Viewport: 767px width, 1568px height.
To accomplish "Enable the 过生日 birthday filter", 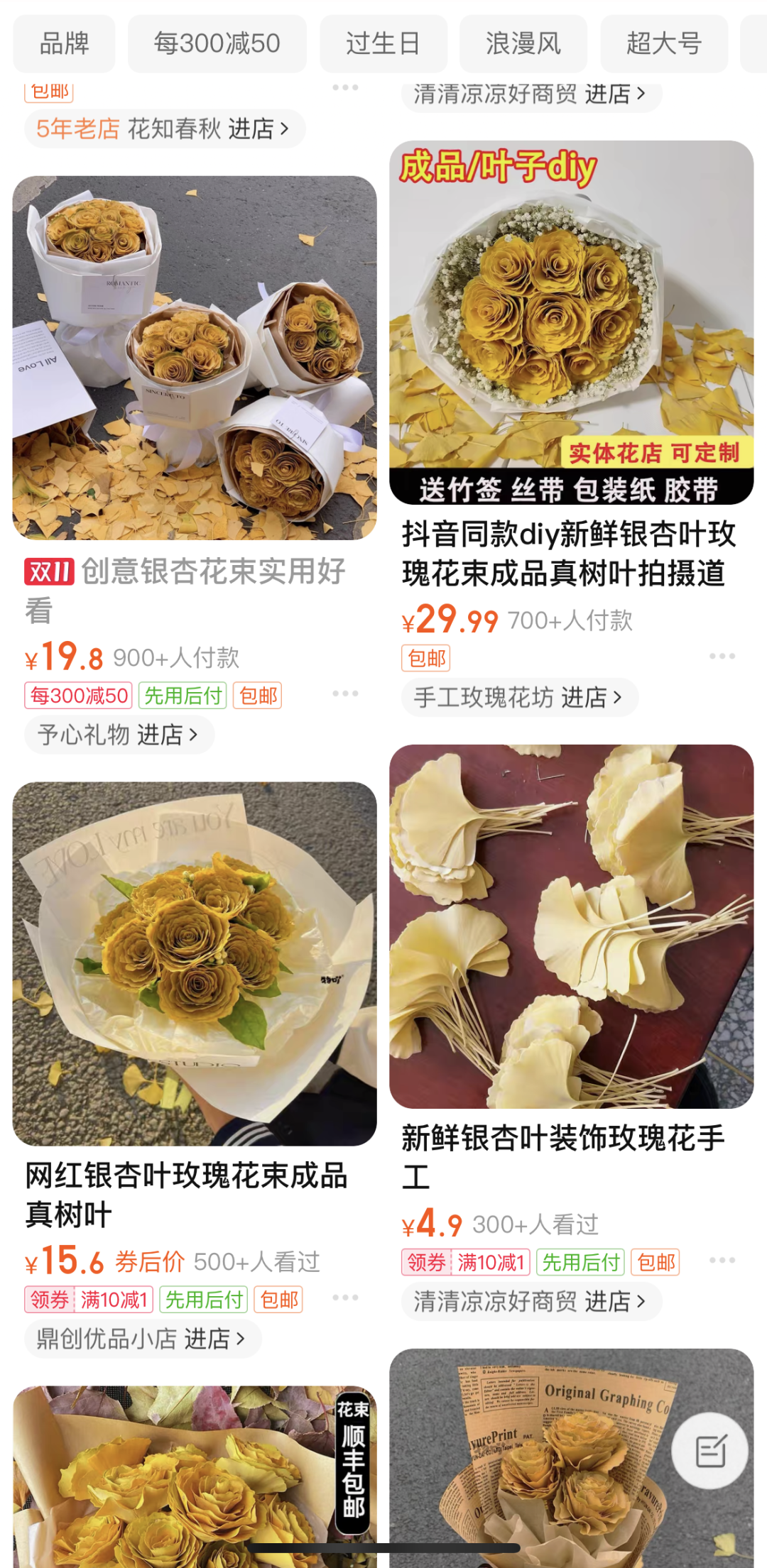I will click(383, 43).
